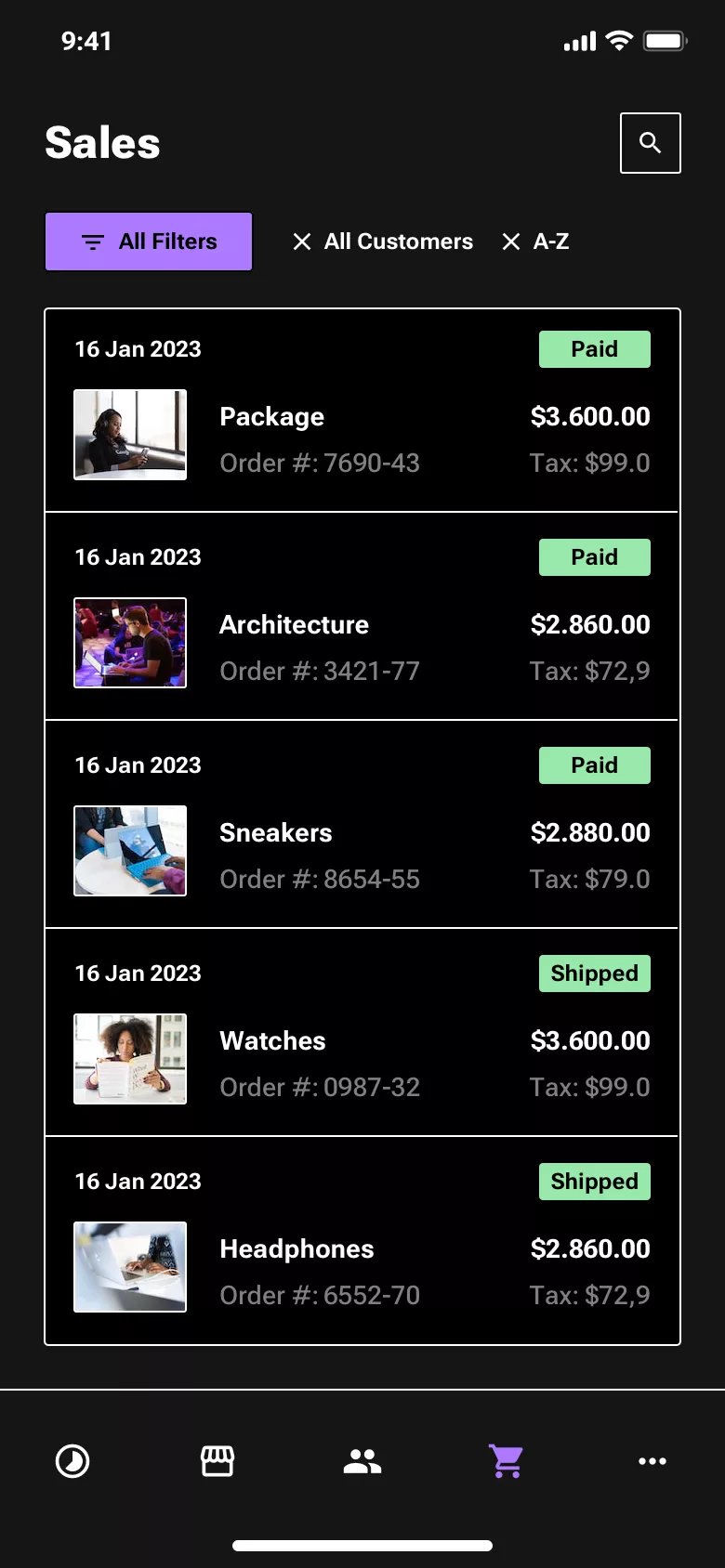725x1568 pixels.
Task: Click the filter funnel icon inside All Filters
Action: (92, 242)
